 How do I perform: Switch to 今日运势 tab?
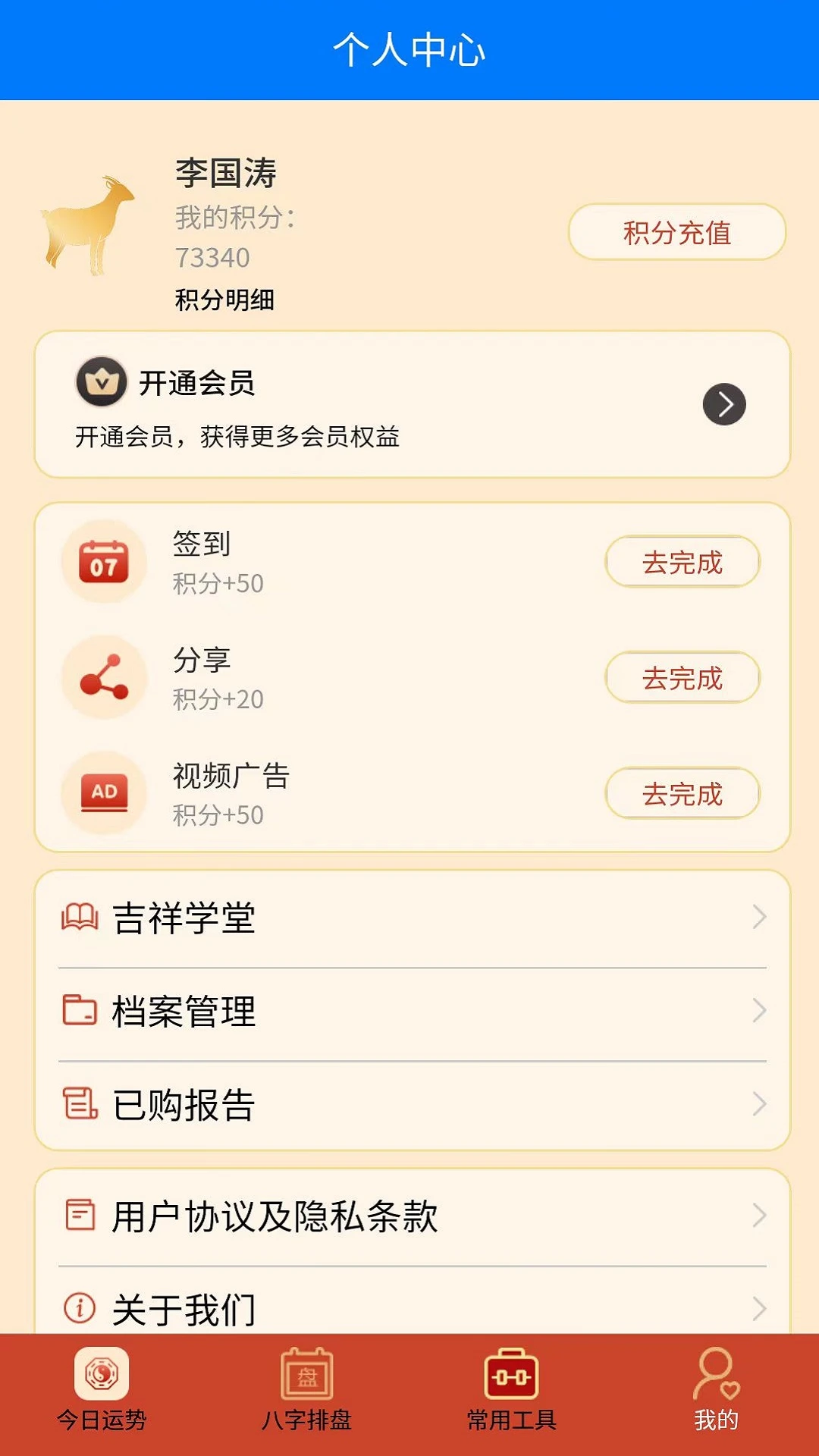click(102, 1389)
